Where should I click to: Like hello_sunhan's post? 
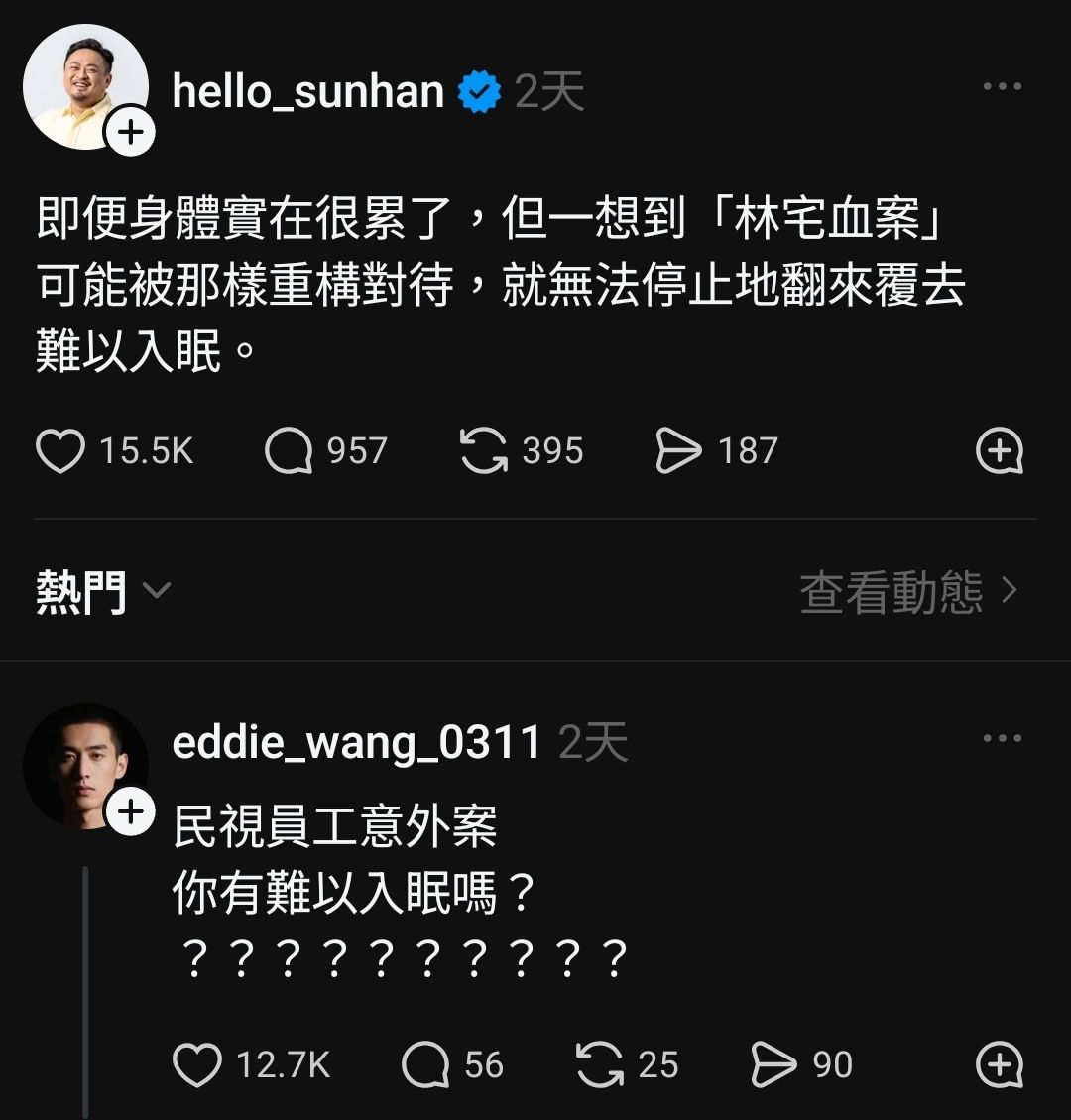tap(60, 451)
